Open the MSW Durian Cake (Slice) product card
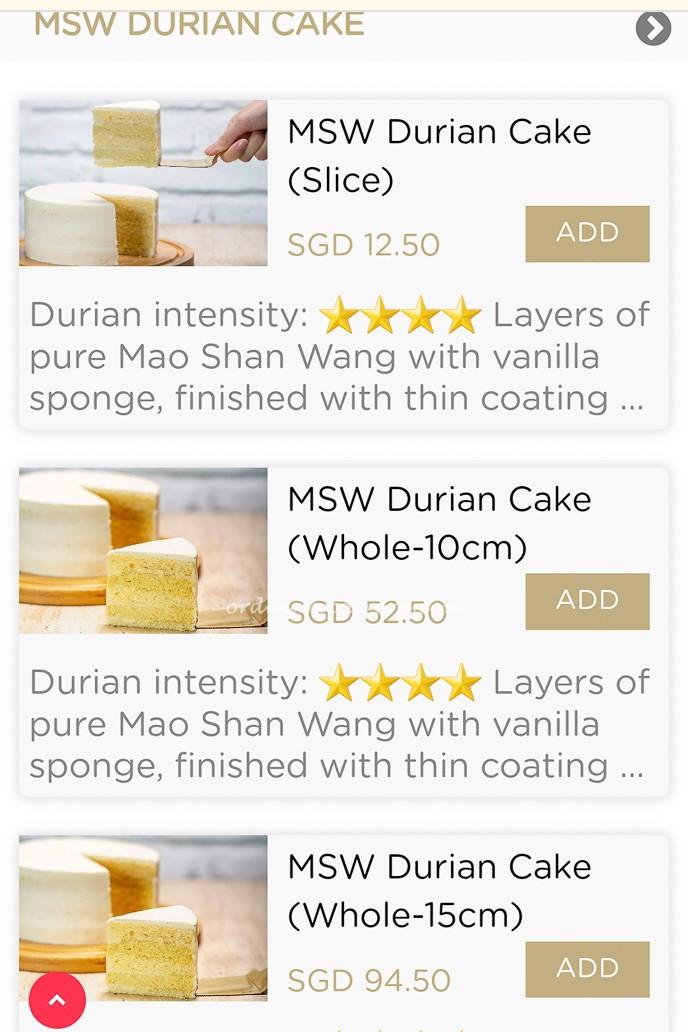 pyautogui.click(x=439, y=156)
